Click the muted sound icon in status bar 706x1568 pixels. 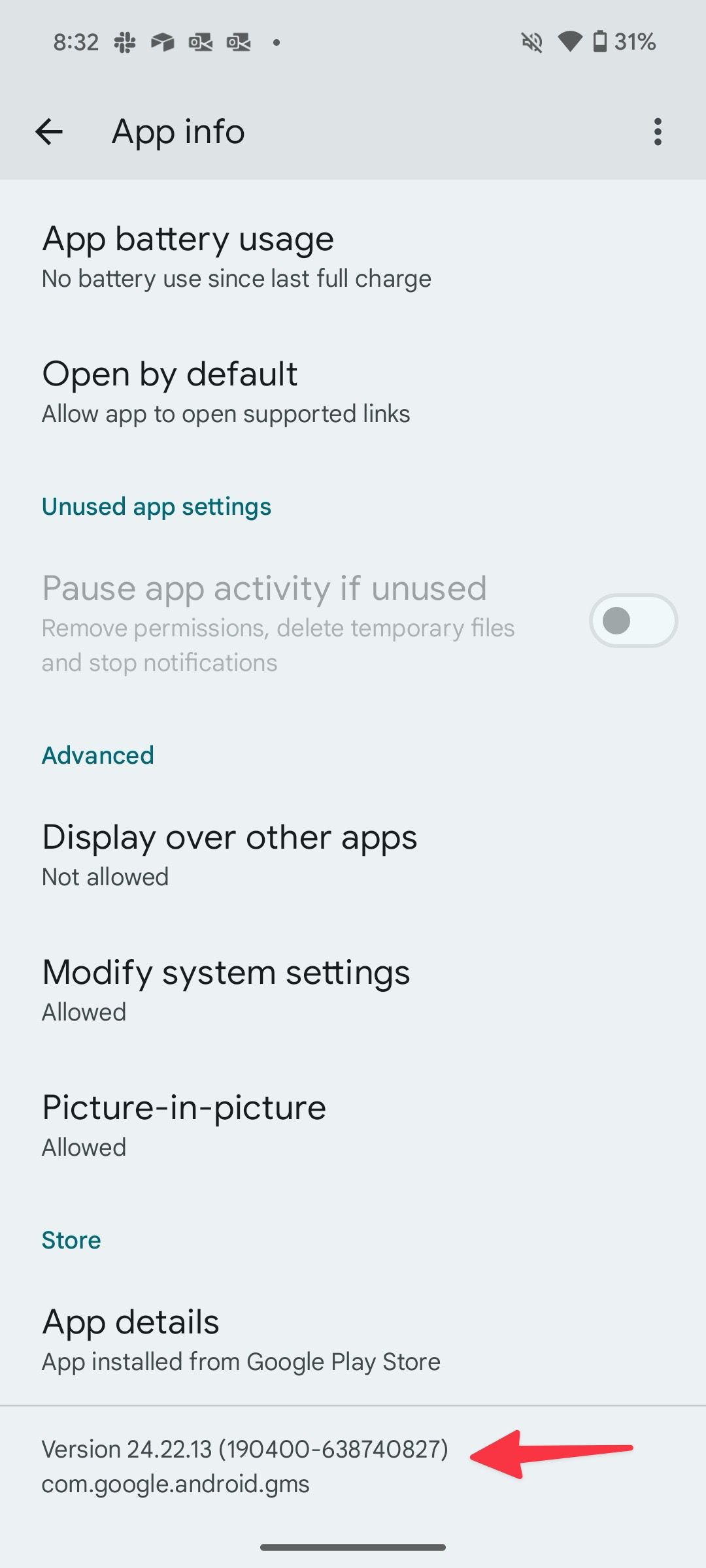[531, 41]
